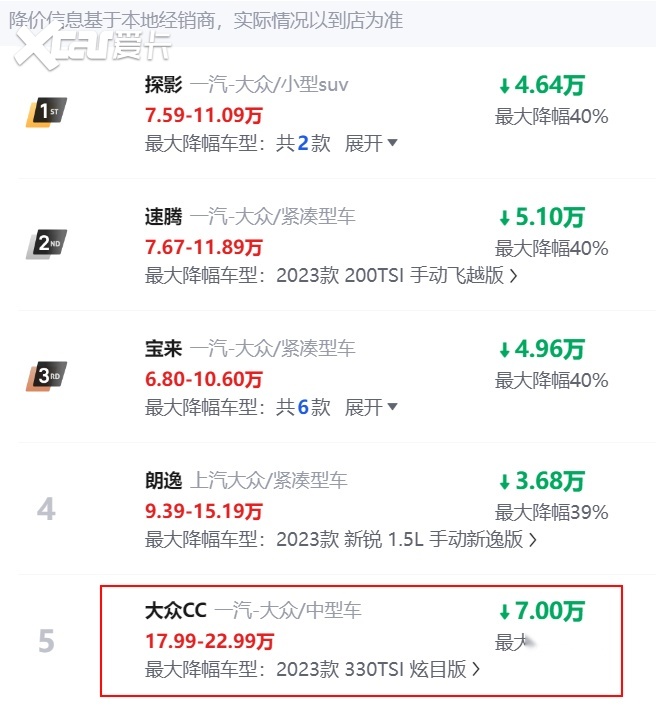This screenshot has width=657, height=723.
Task: Expand the 宝来 biggest-discount model list
Action: click(371, 408)
